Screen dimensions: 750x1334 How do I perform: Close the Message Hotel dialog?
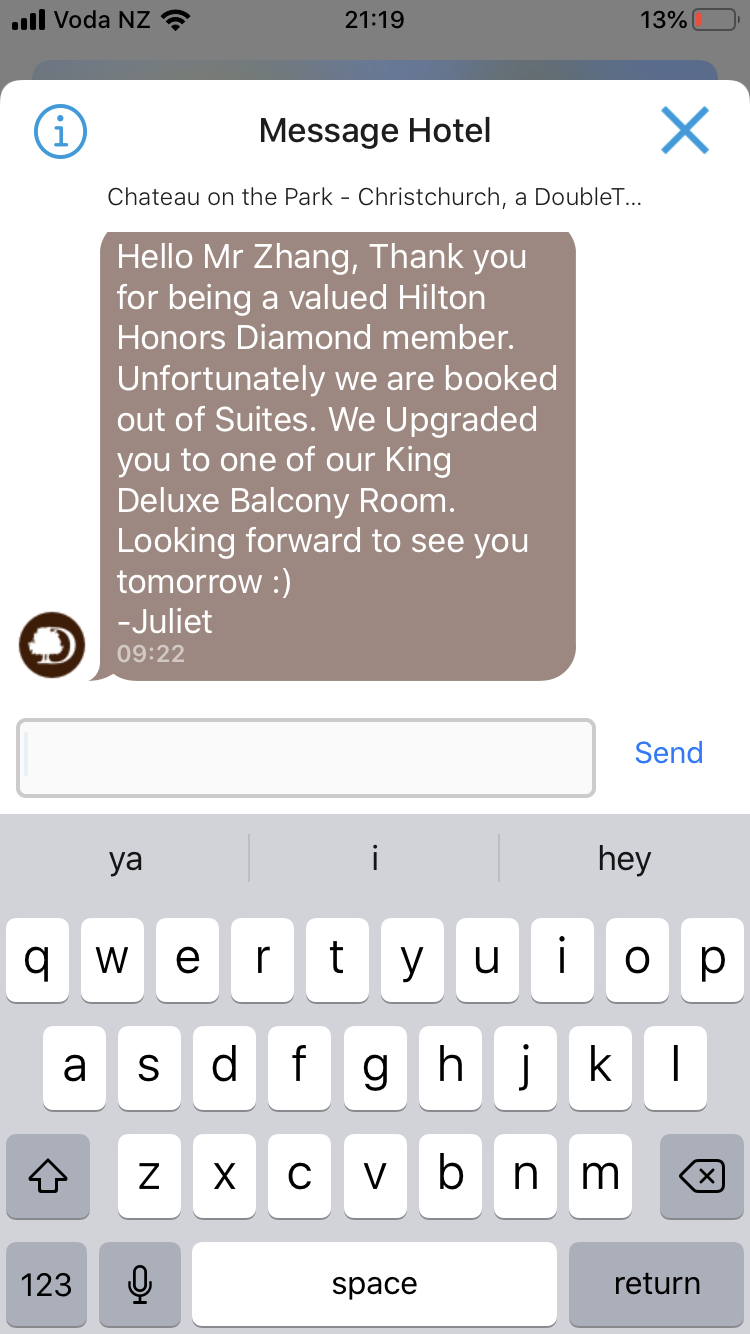coord(685,131)
